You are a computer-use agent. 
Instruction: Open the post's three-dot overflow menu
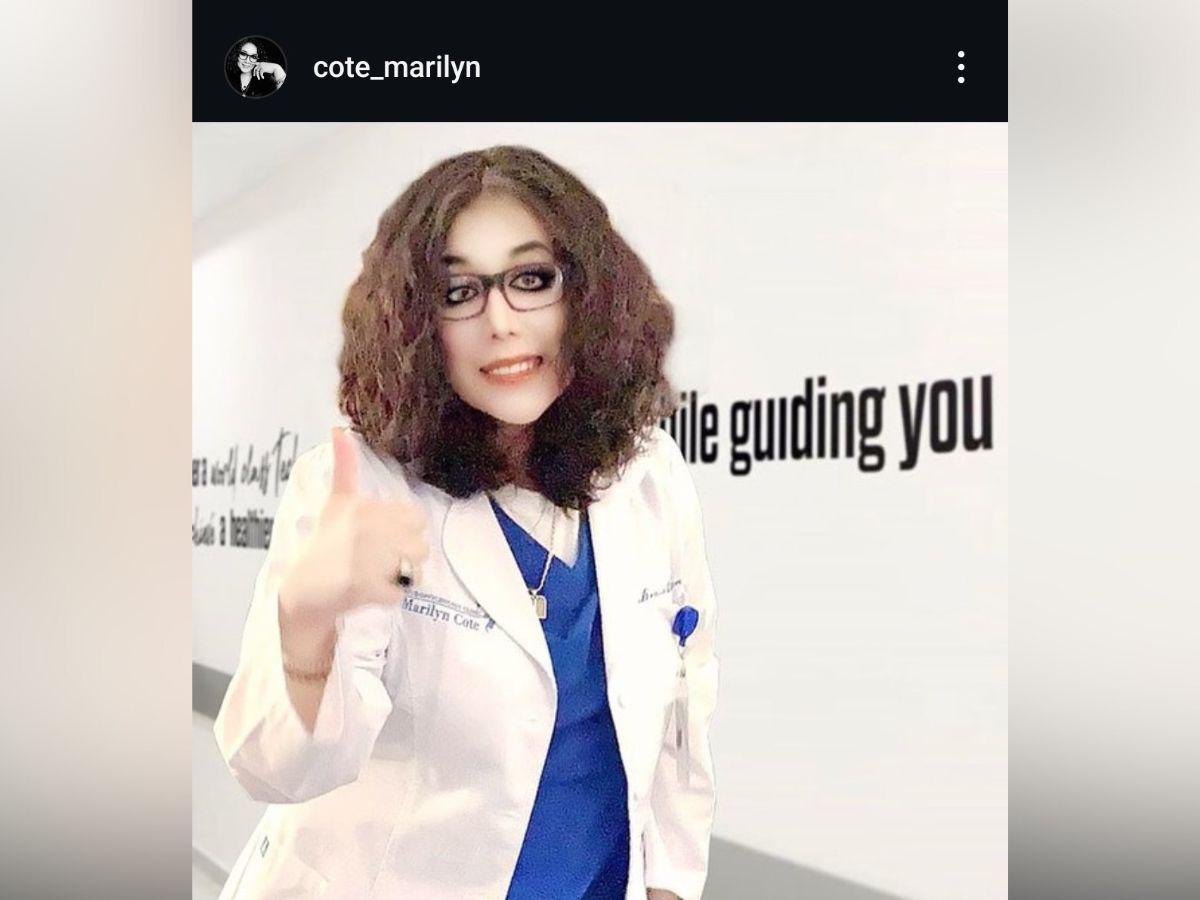960,67
